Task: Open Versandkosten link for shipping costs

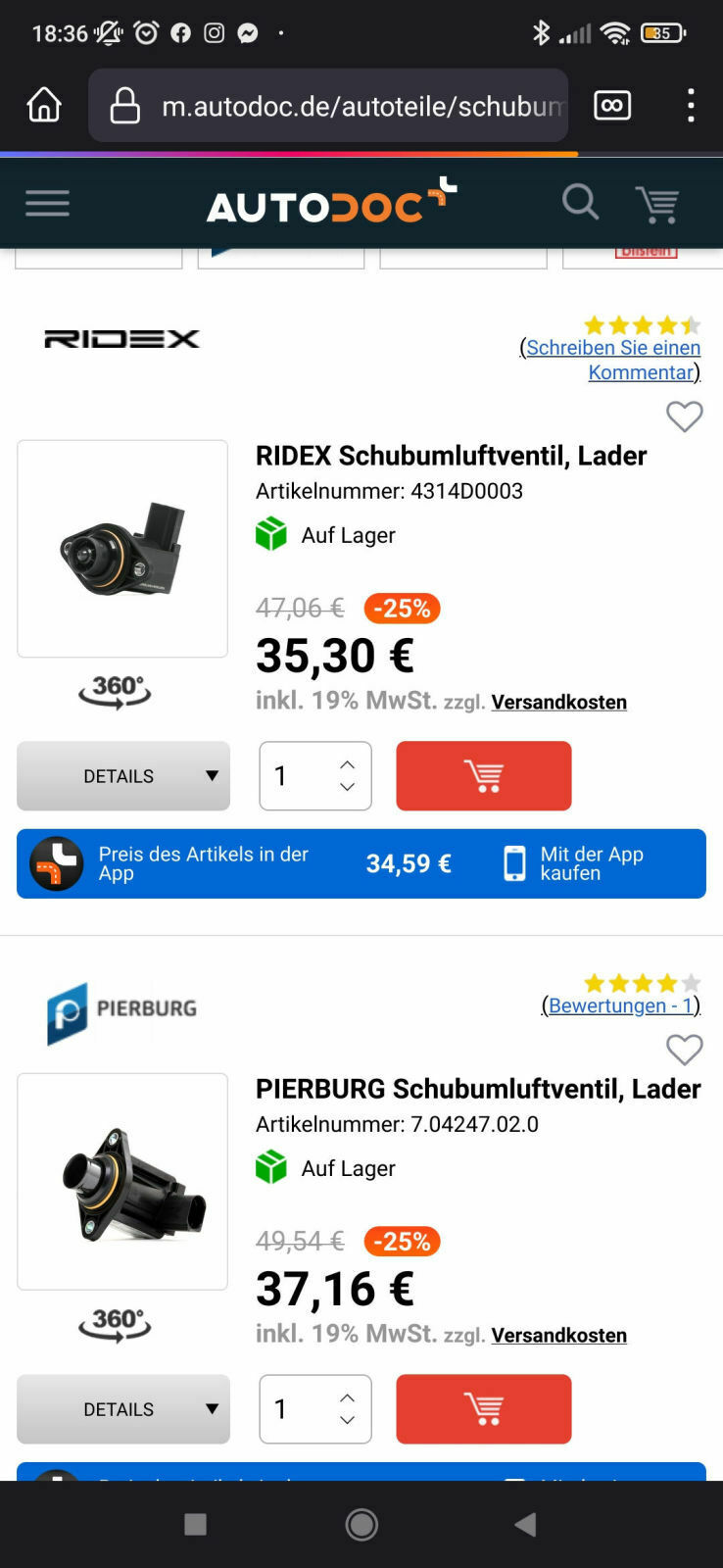Action: [x=558, y=702]
